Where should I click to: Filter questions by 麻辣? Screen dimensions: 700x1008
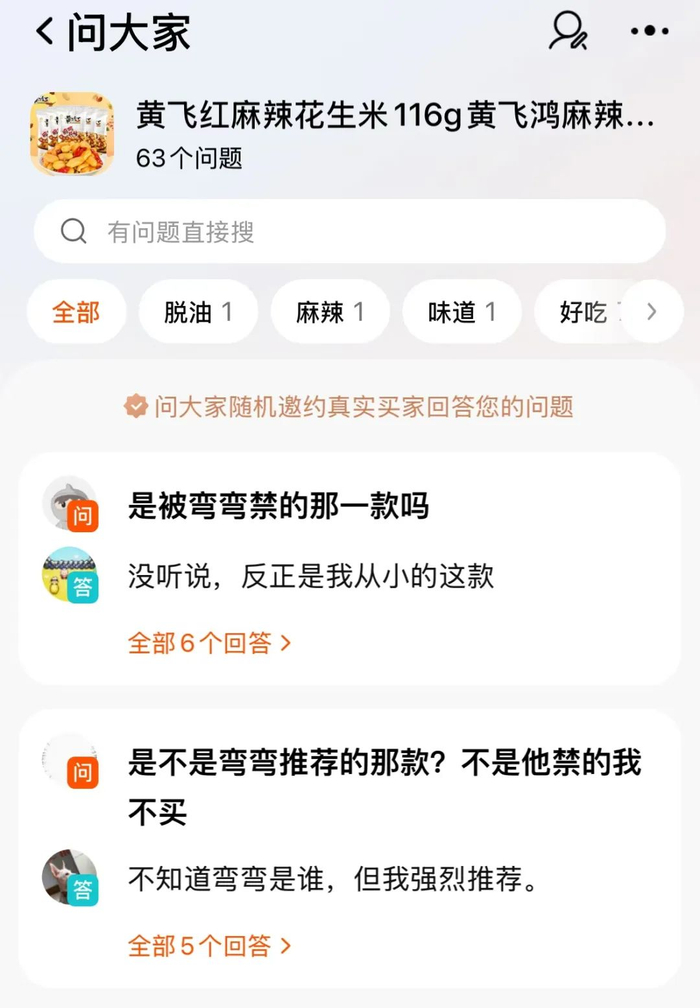[x=330, y=312]
